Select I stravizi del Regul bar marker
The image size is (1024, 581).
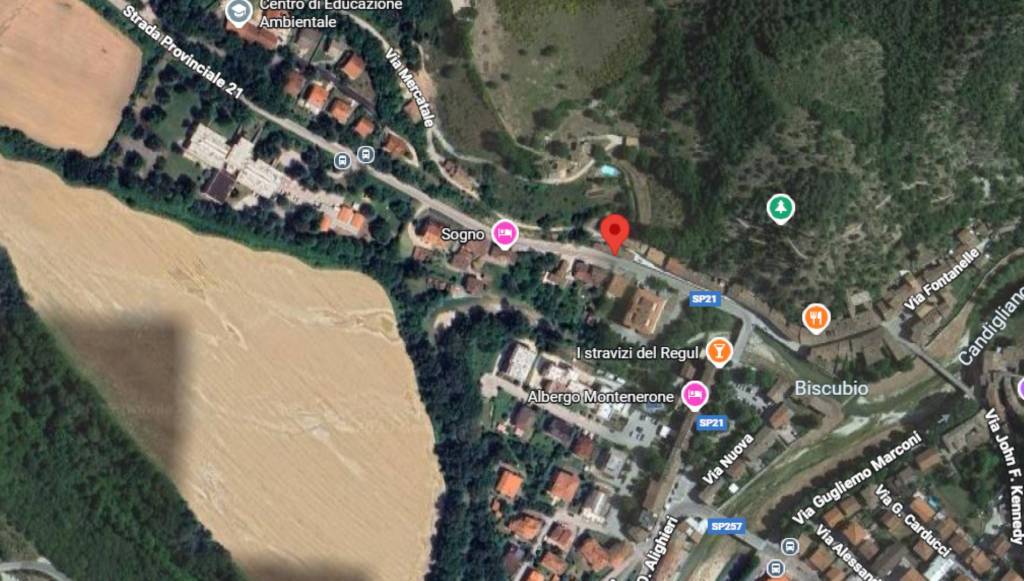click(x=718, y=351)
